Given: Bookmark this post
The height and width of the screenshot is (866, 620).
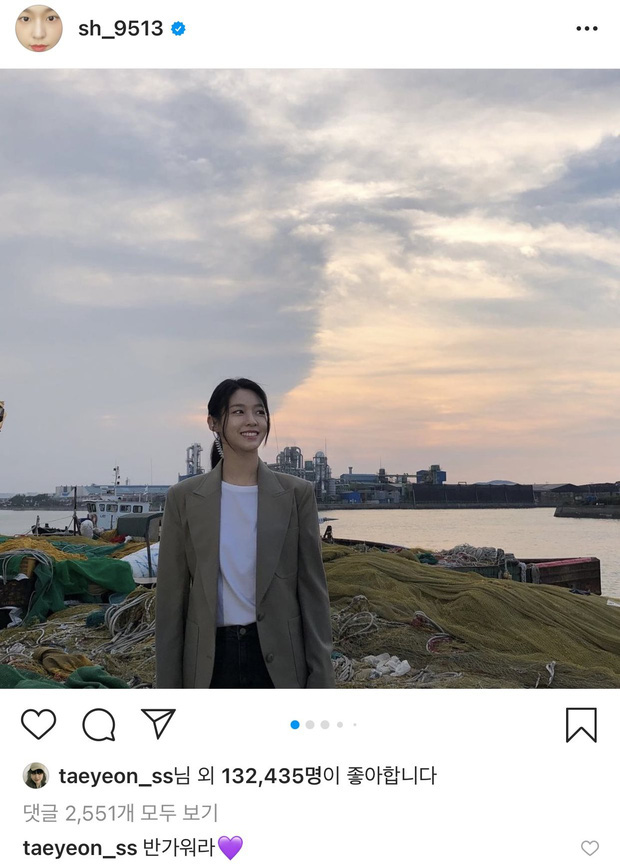Looking at the screenshot, I should (x=581, y=724).
